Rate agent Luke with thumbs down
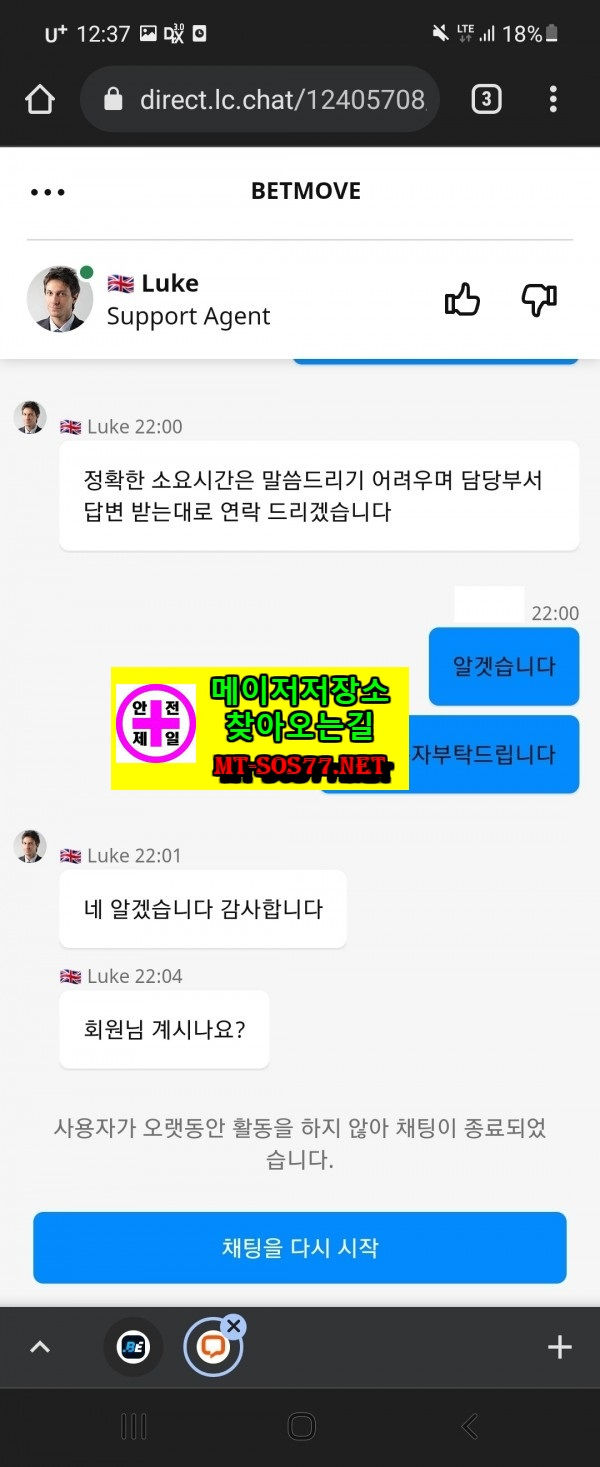 pos(539,299)
